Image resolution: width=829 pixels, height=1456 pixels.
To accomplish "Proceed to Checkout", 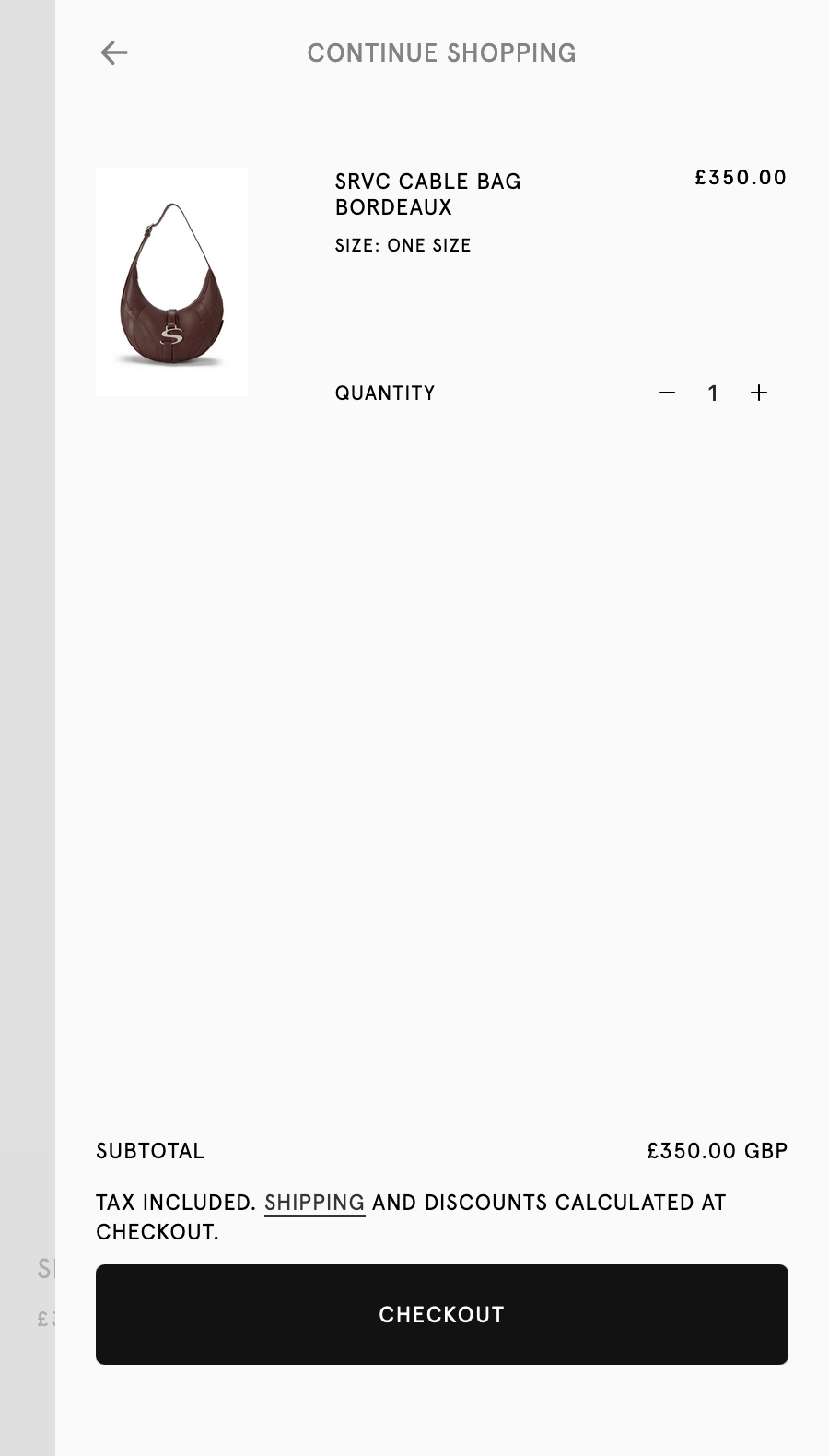I will [441, 1314].
